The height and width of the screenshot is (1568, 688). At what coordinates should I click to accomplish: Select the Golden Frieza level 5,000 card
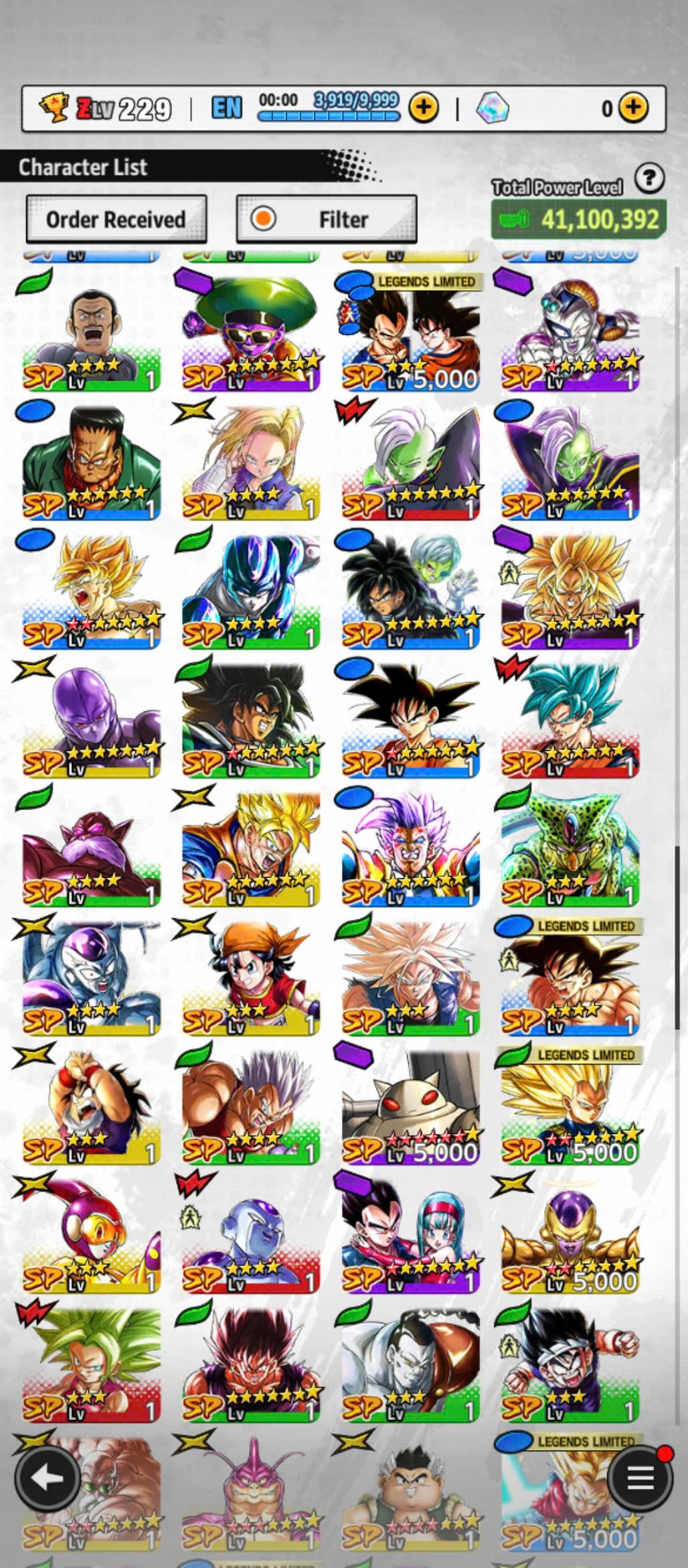point(570,1235)
